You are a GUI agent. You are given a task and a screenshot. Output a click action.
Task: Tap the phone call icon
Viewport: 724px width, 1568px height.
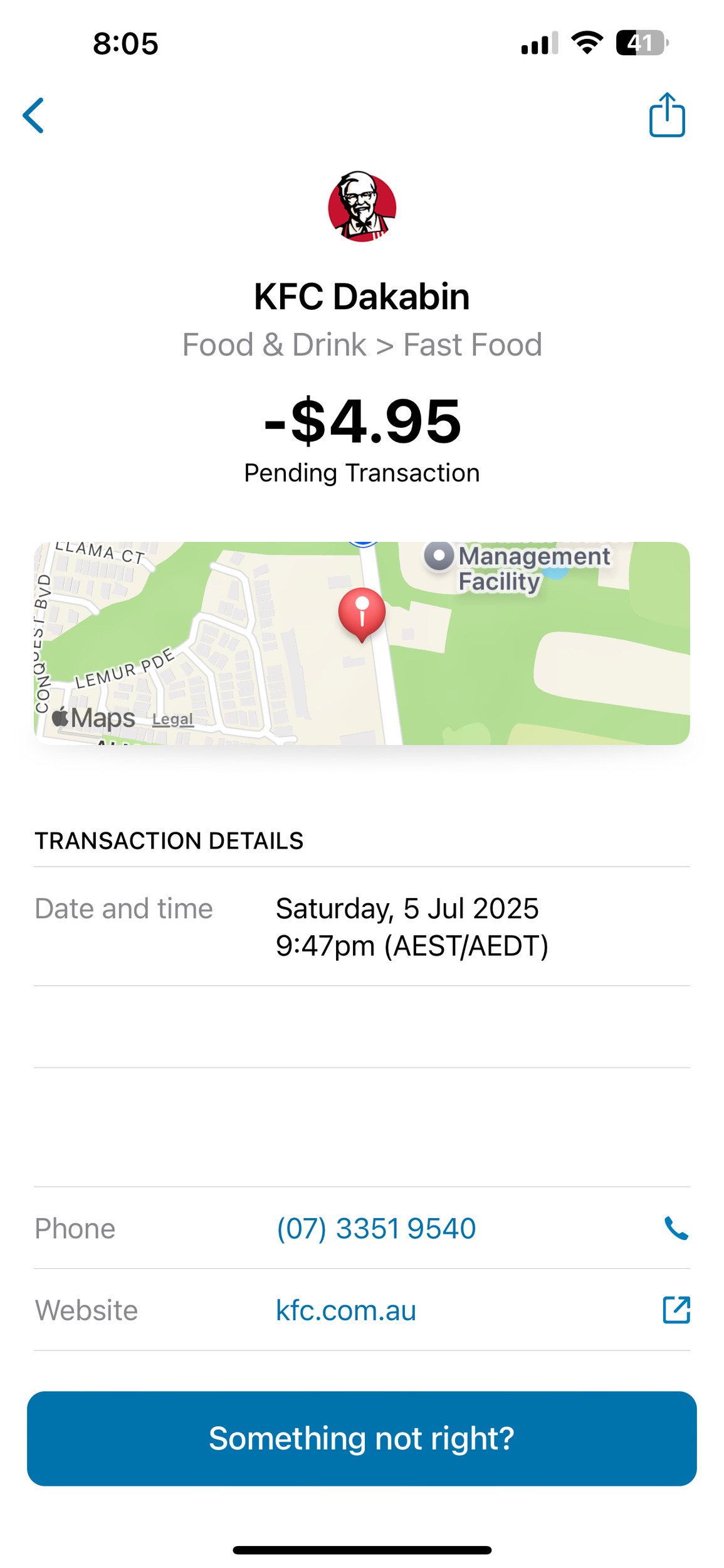click(676, 1228)
